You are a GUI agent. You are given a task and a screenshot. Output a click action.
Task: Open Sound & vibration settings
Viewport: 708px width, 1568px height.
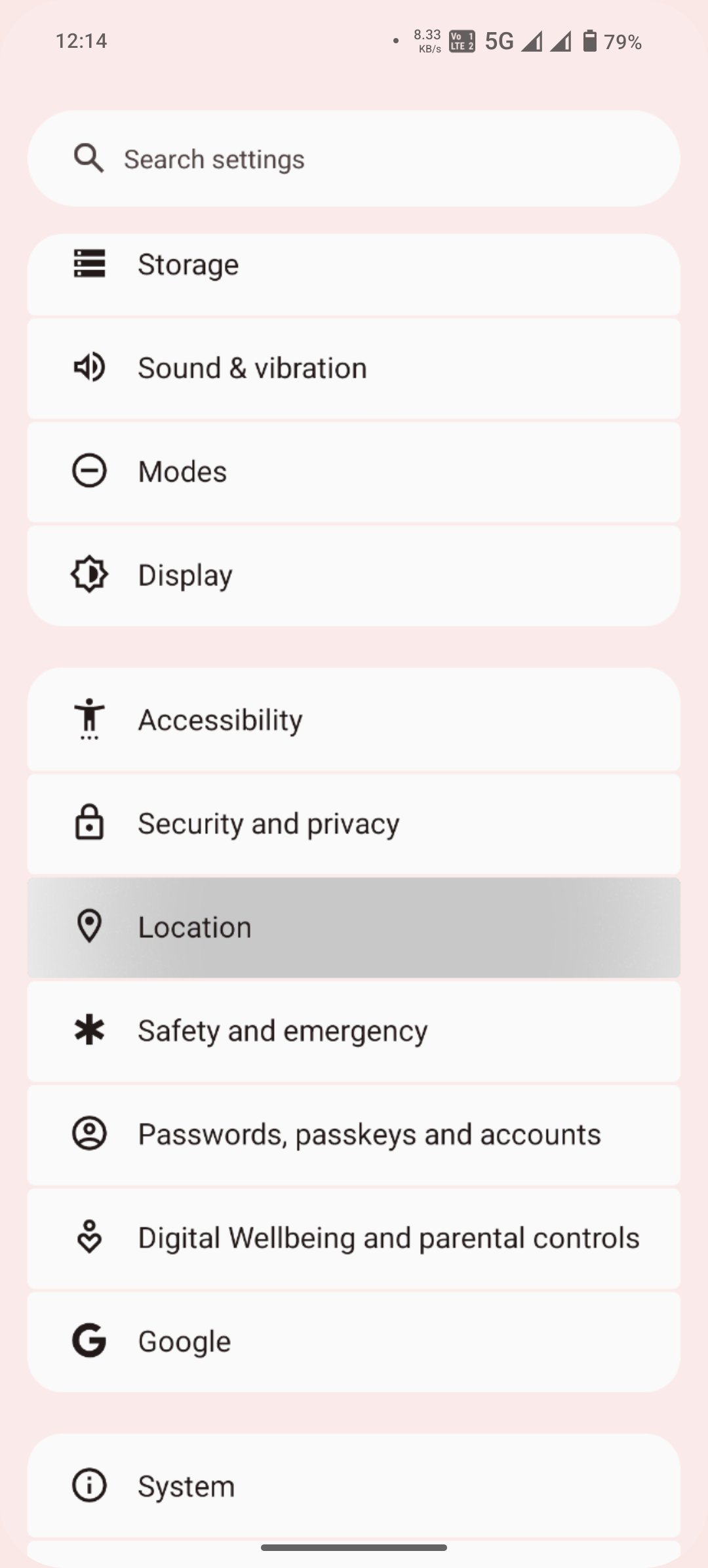pos(354,368)
